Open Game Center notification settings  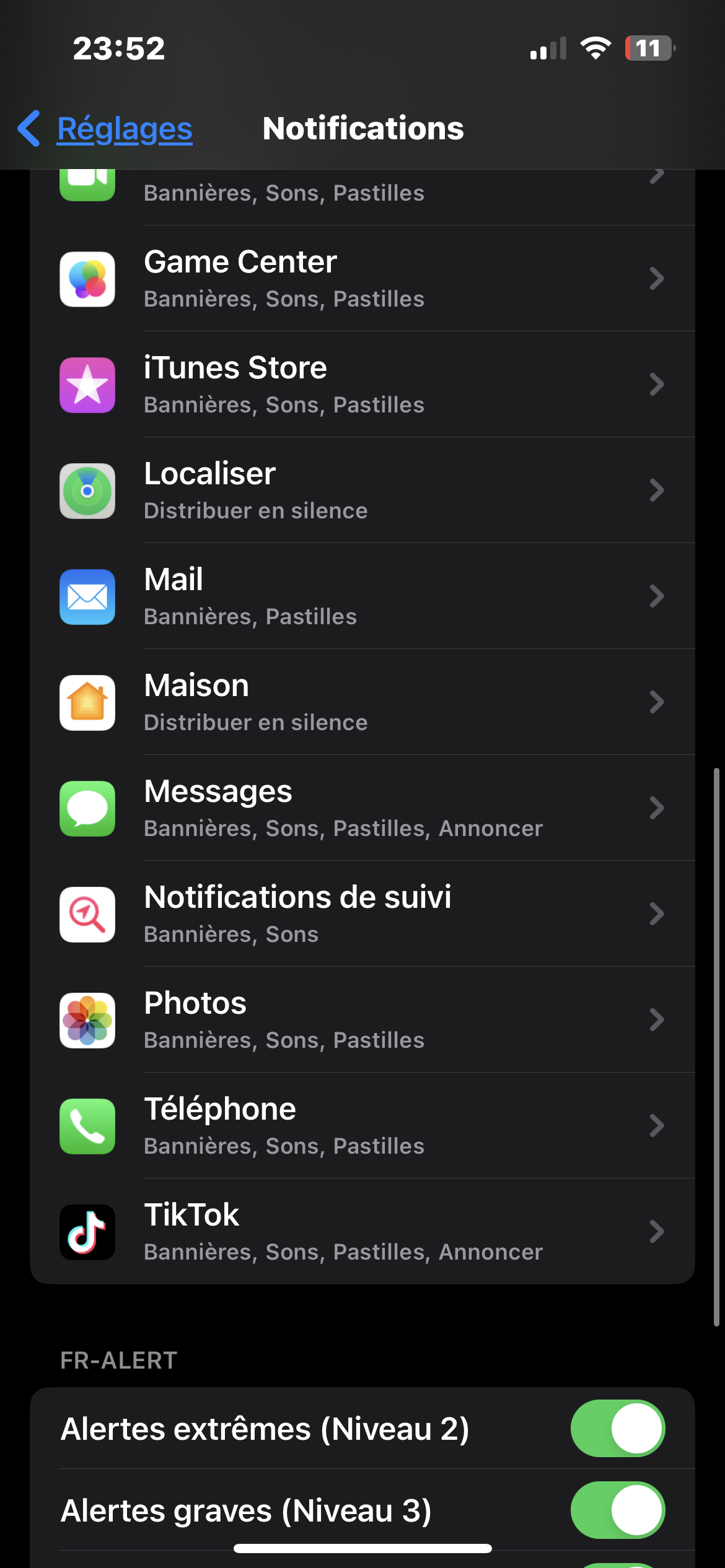362,279
